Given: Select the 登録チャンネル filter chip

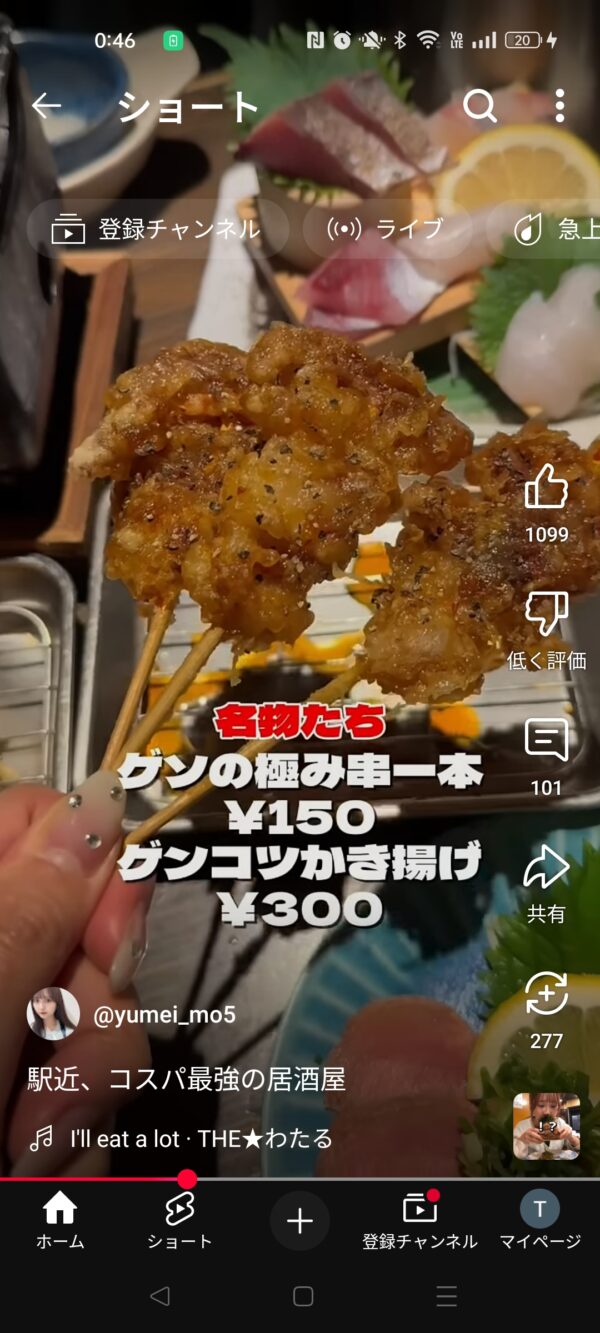Looking at the screenshot, I should tap(157, 229).
